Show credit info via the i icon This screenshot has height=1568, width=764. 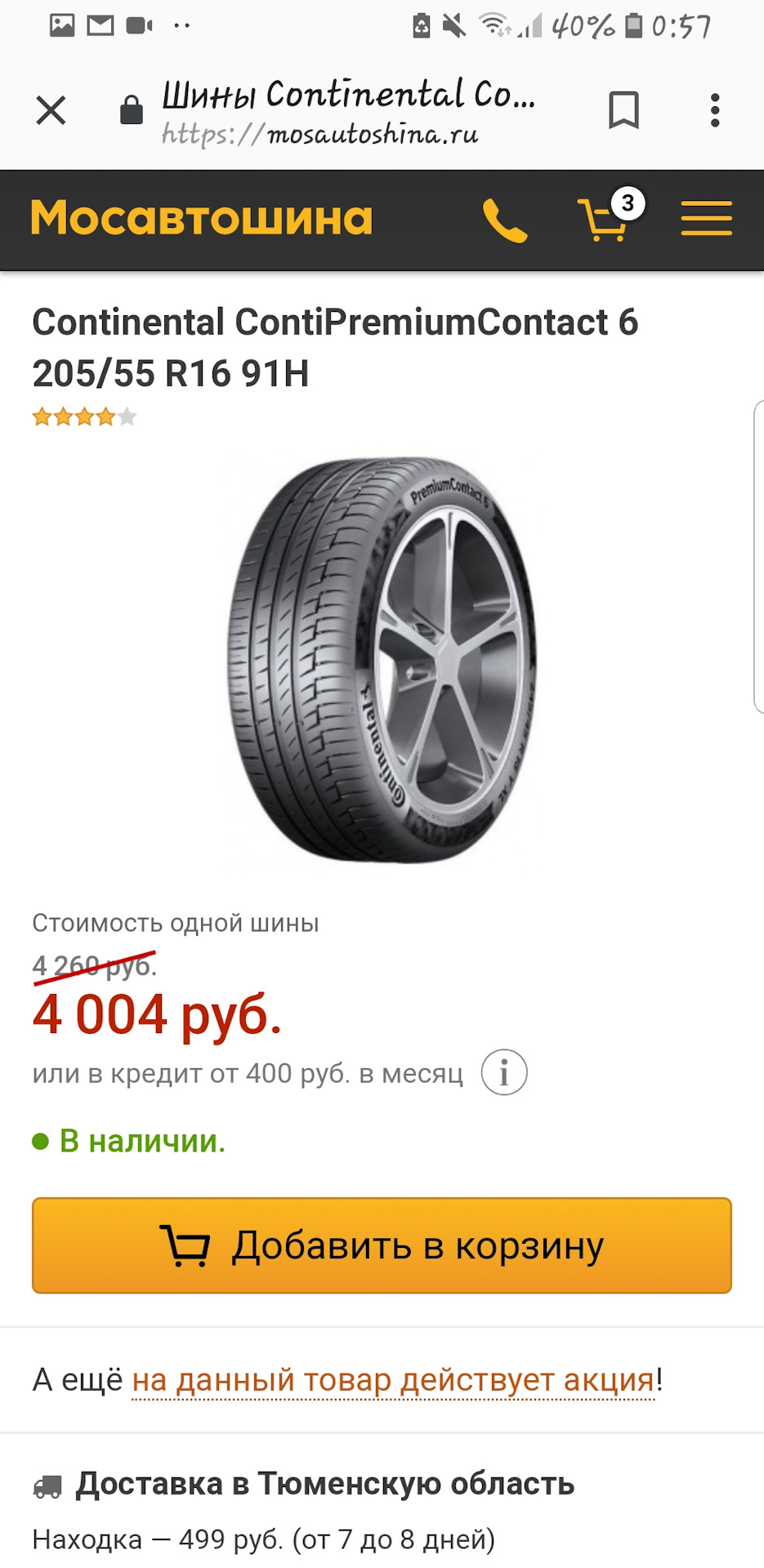click(504, 1072)
